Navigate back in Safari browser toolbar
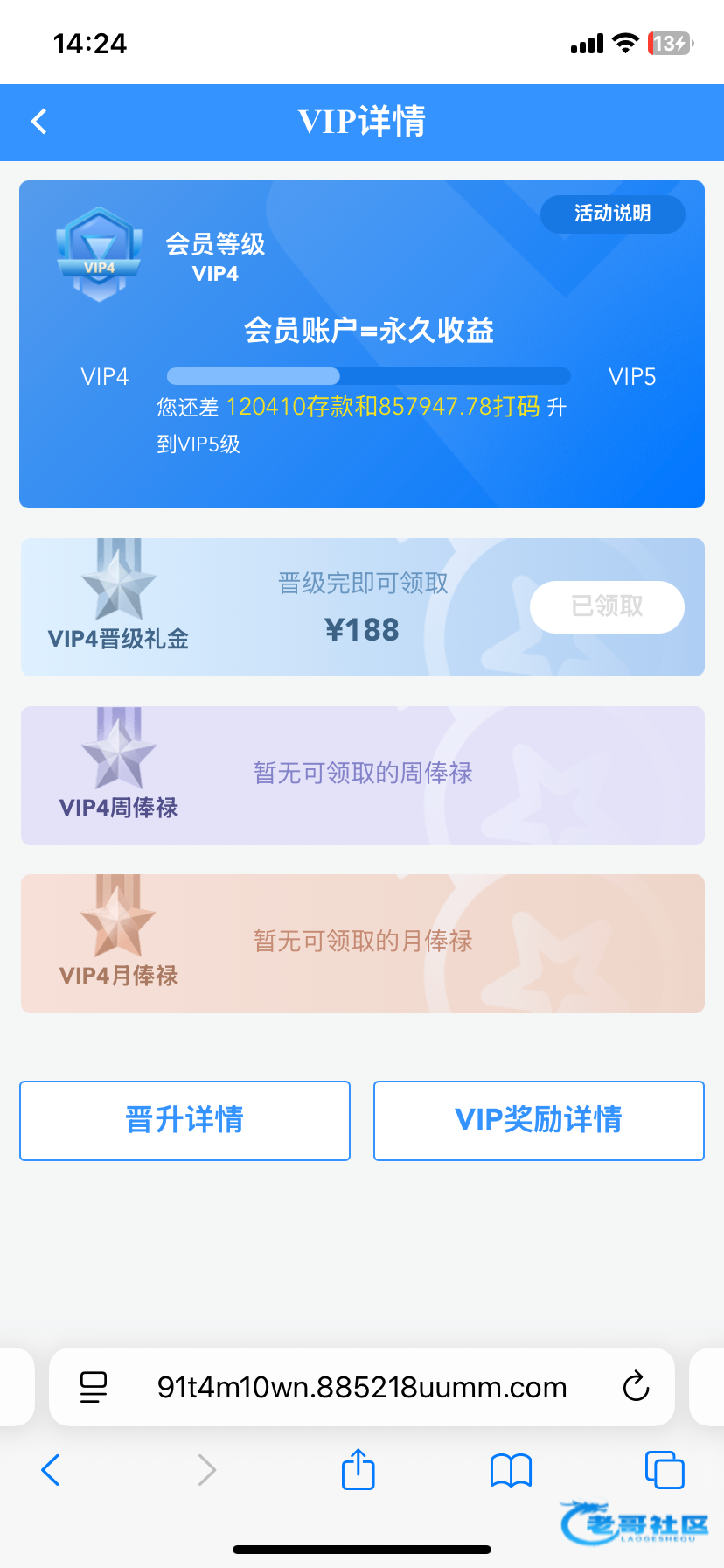Screen dimensions: 724x1568 [51, 1470]
